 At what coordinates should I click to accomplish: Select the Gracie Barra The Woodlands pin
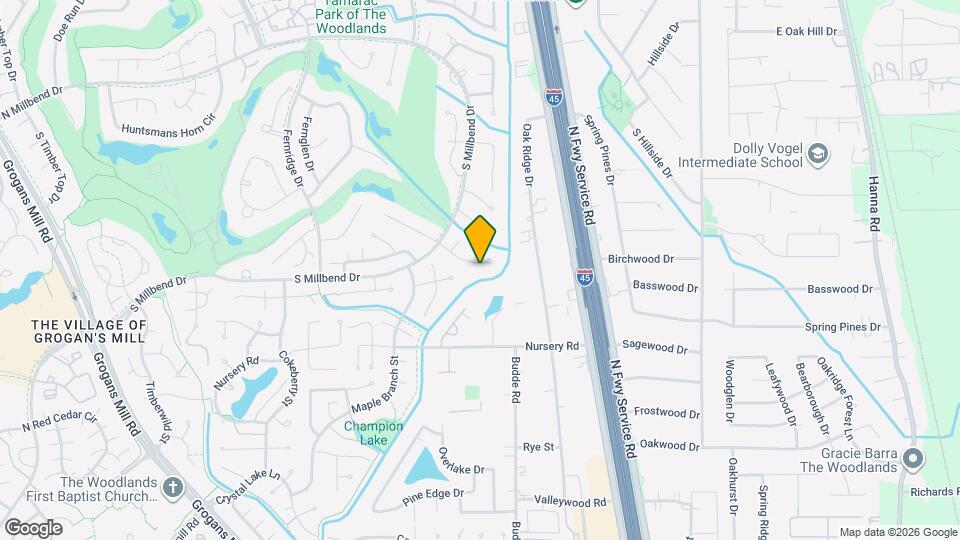click(x=911, y=459)
